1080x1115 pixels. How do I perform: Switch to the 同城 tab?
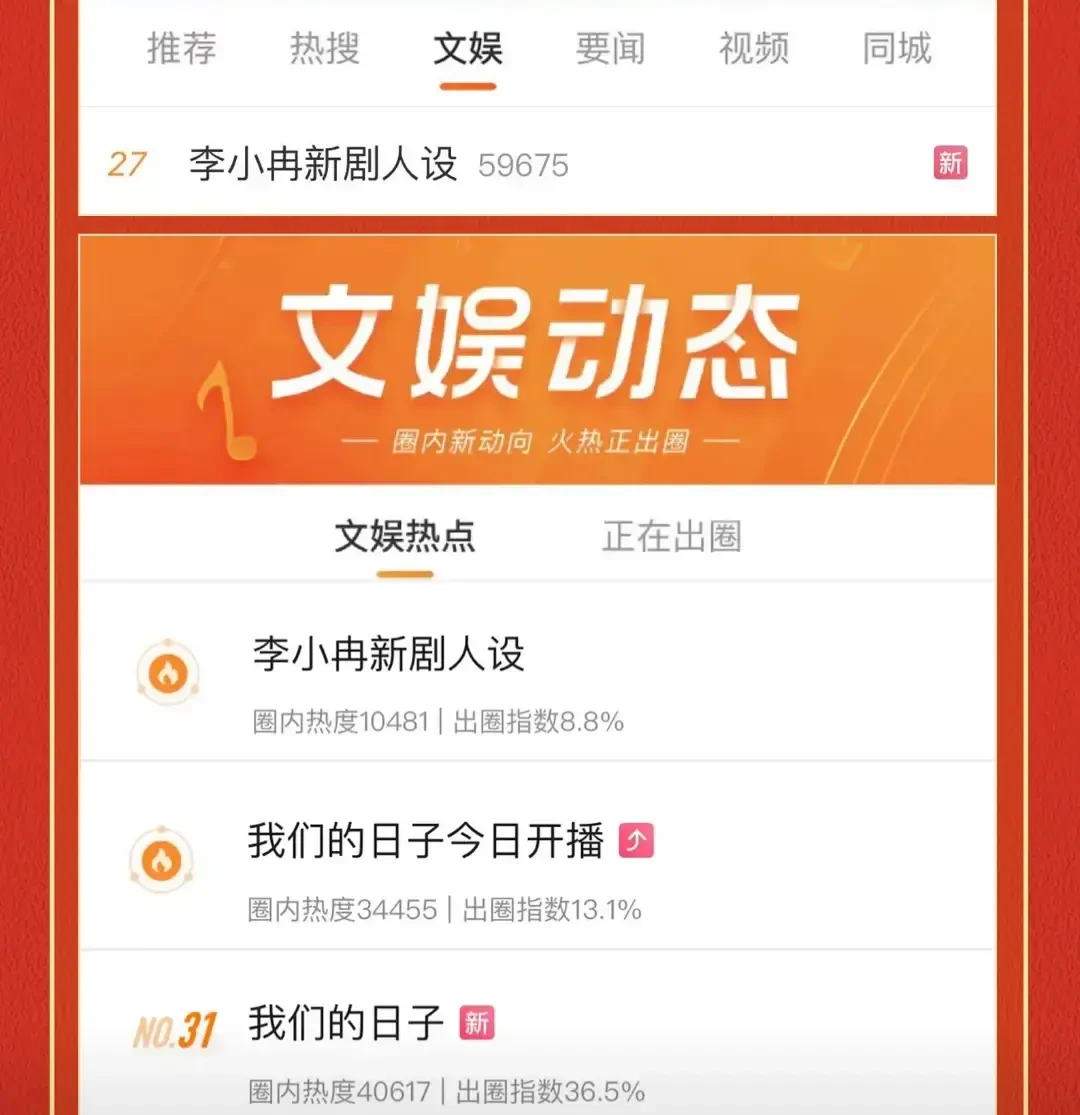tap(897, 49)
